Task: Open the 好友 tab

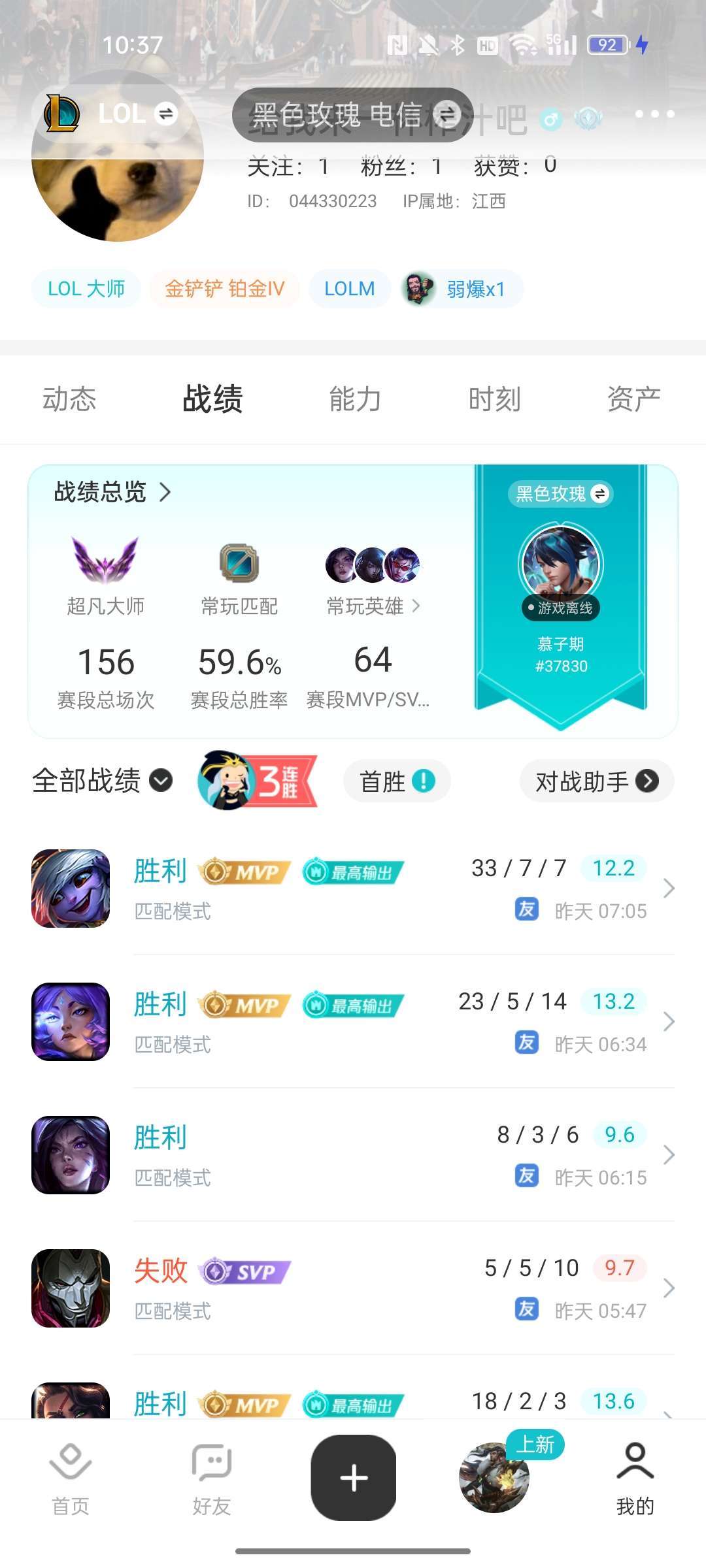Action: coord(212,1479)
